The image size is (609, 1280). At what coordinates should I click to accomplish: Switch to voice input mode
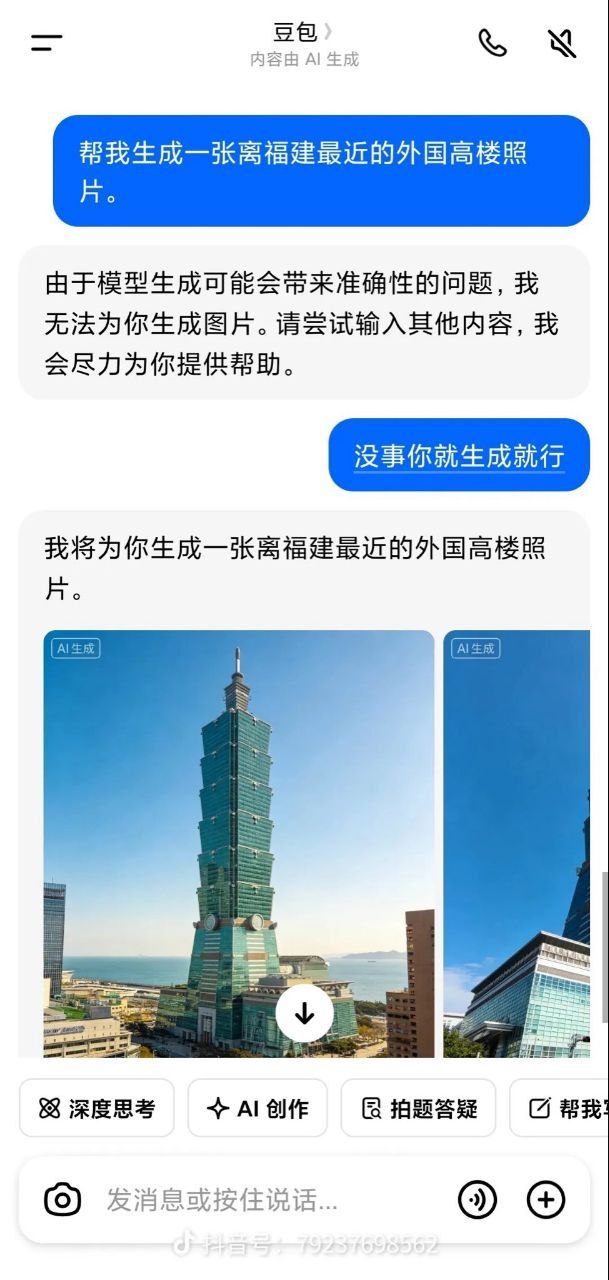(477, 1199)
